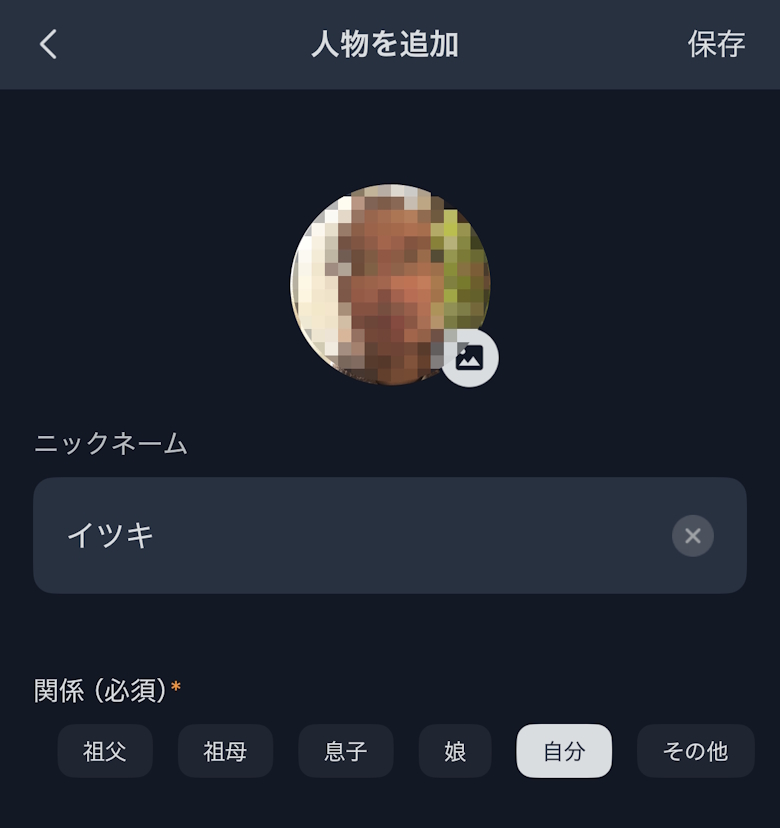780x828 pixels.
Task: Clear the nickname field text
Action: pos(692,536)
